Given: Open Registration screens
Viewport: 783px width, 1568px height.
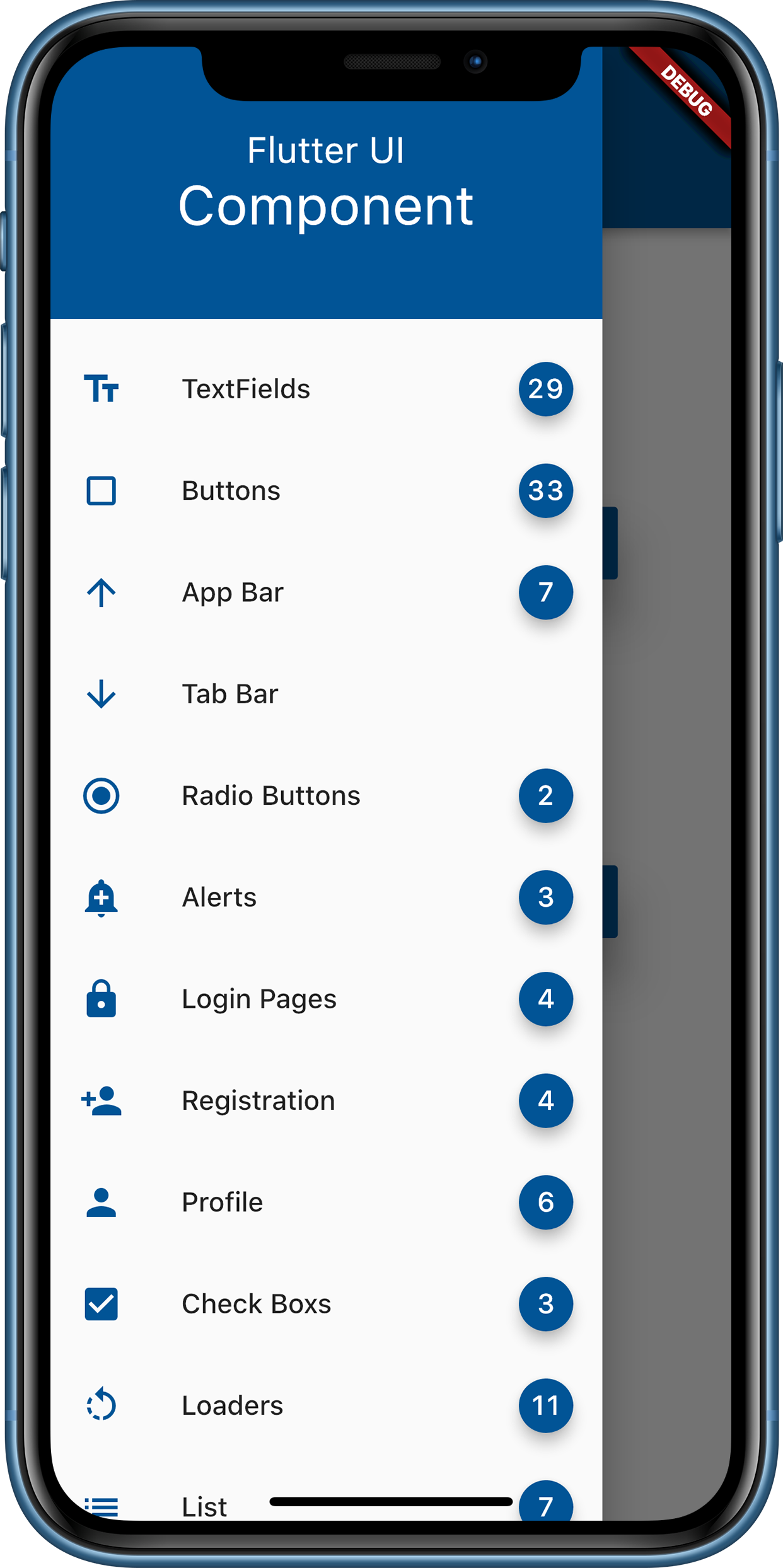Looking at the screenshot, I should pos(258,1100).
